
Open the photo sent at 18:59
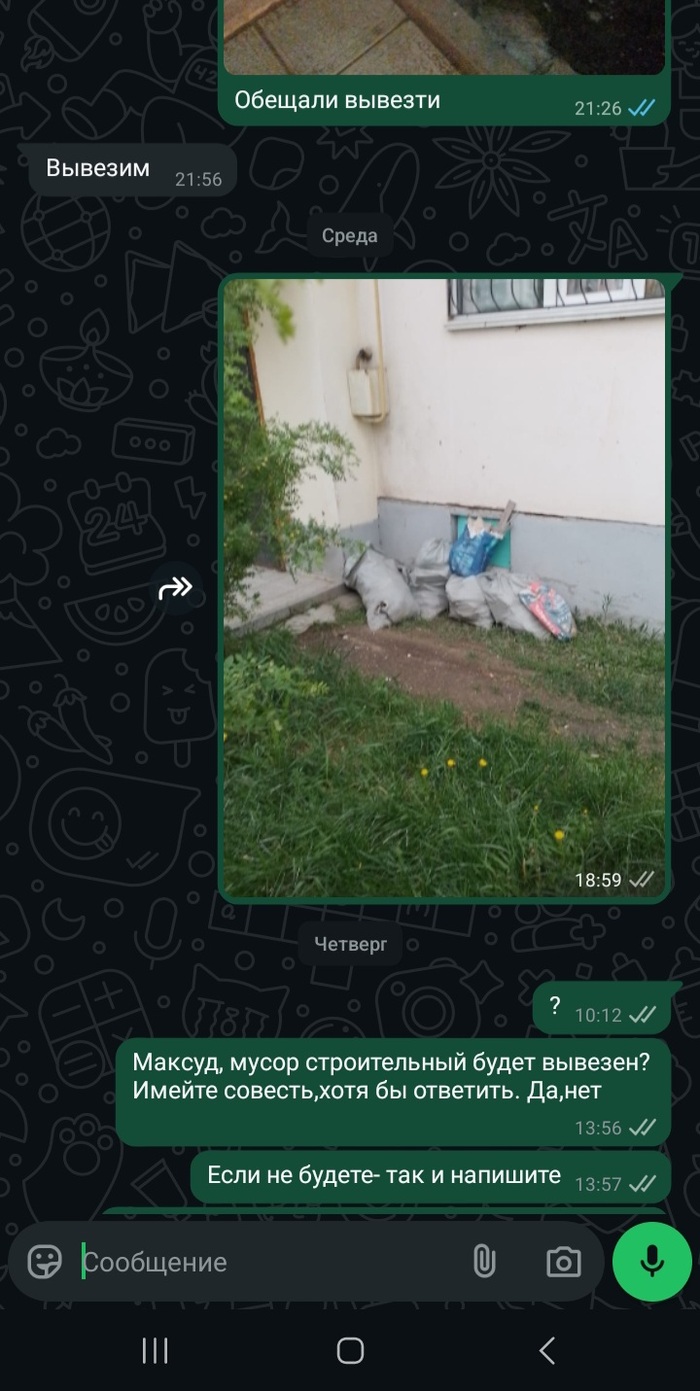(444, 588)
